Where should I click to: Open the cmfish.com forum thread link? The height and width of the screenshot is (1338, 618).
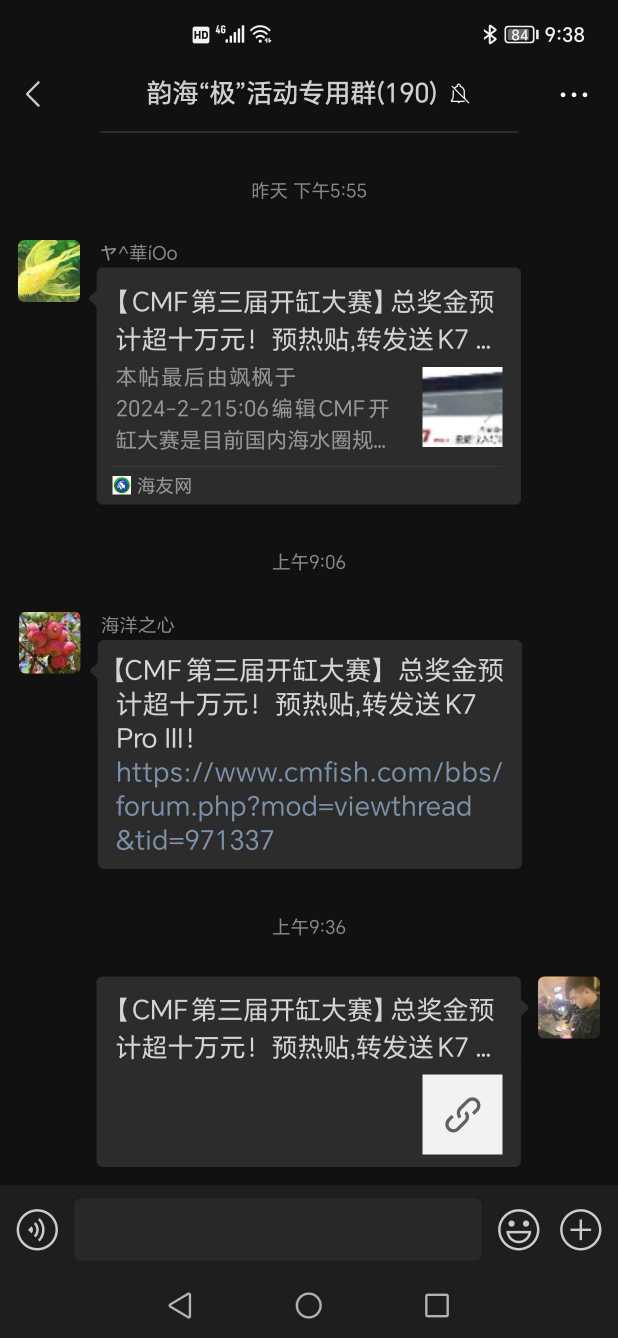[x=308, y=806]
